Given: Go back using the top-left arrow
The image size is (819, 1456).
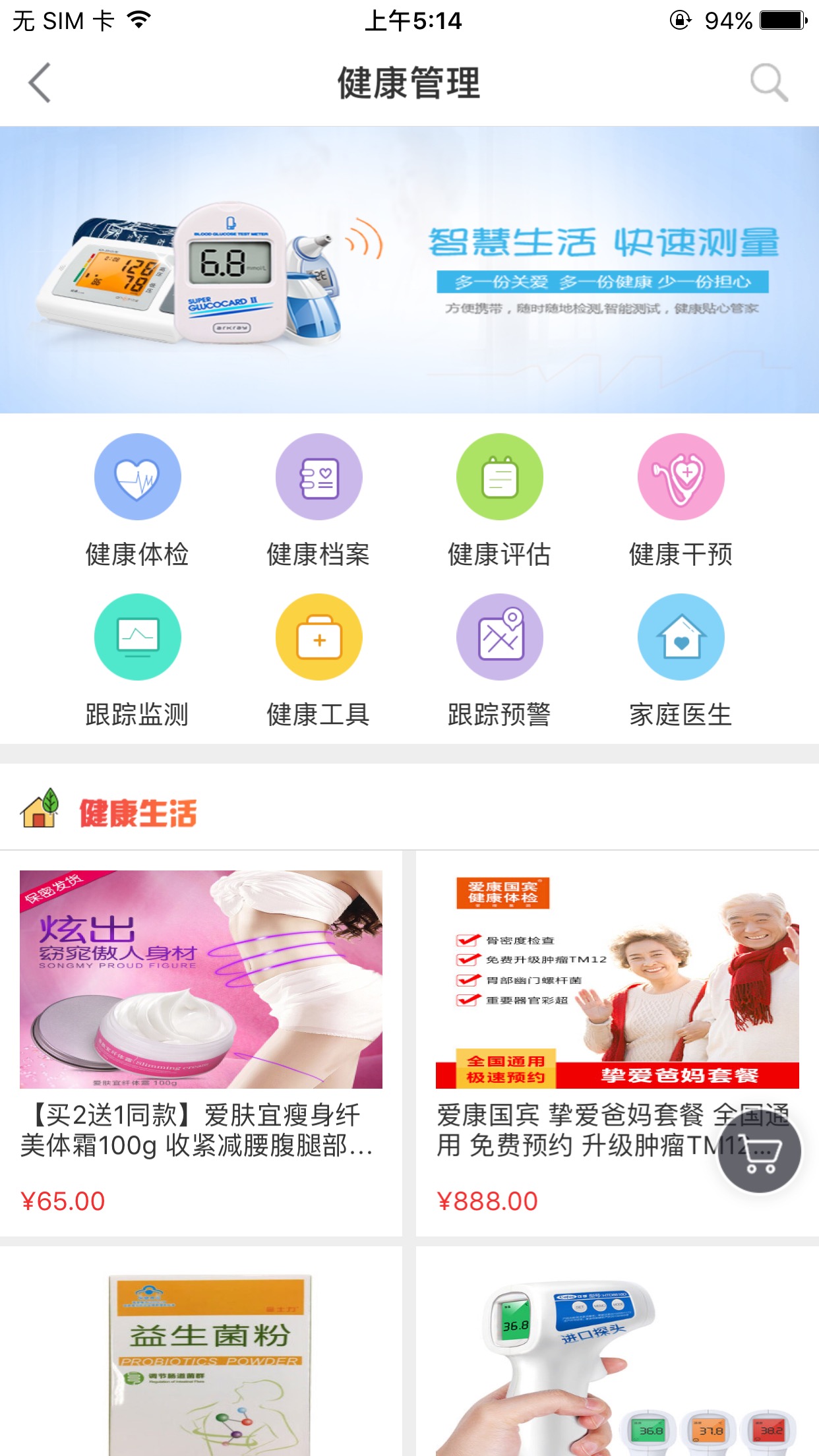Looking at the screenshot, I should (x=40, y=83).
